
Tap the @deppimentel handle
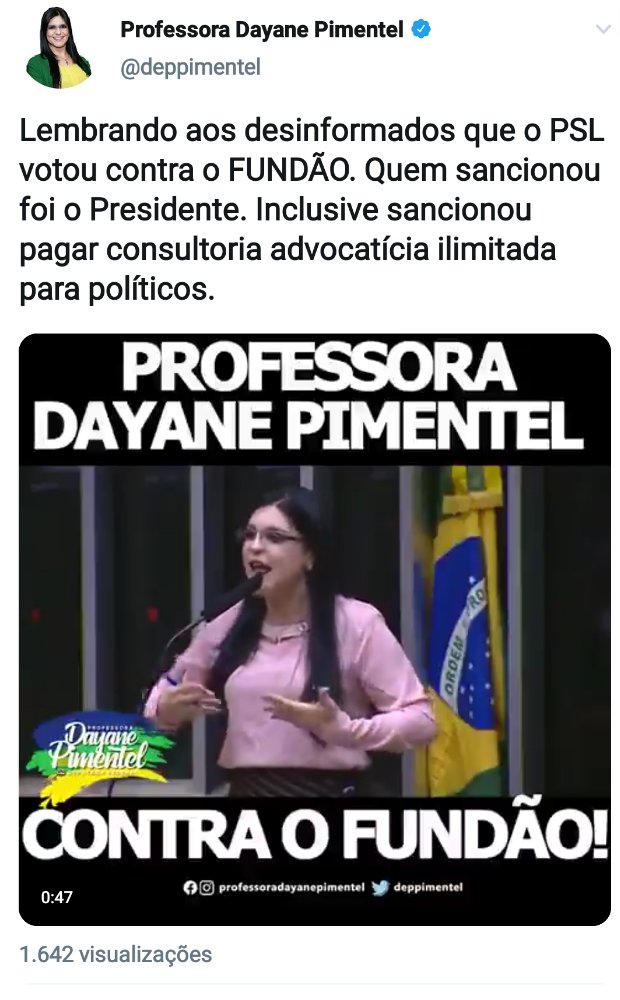pyautogui.click(x=190, y=67)
